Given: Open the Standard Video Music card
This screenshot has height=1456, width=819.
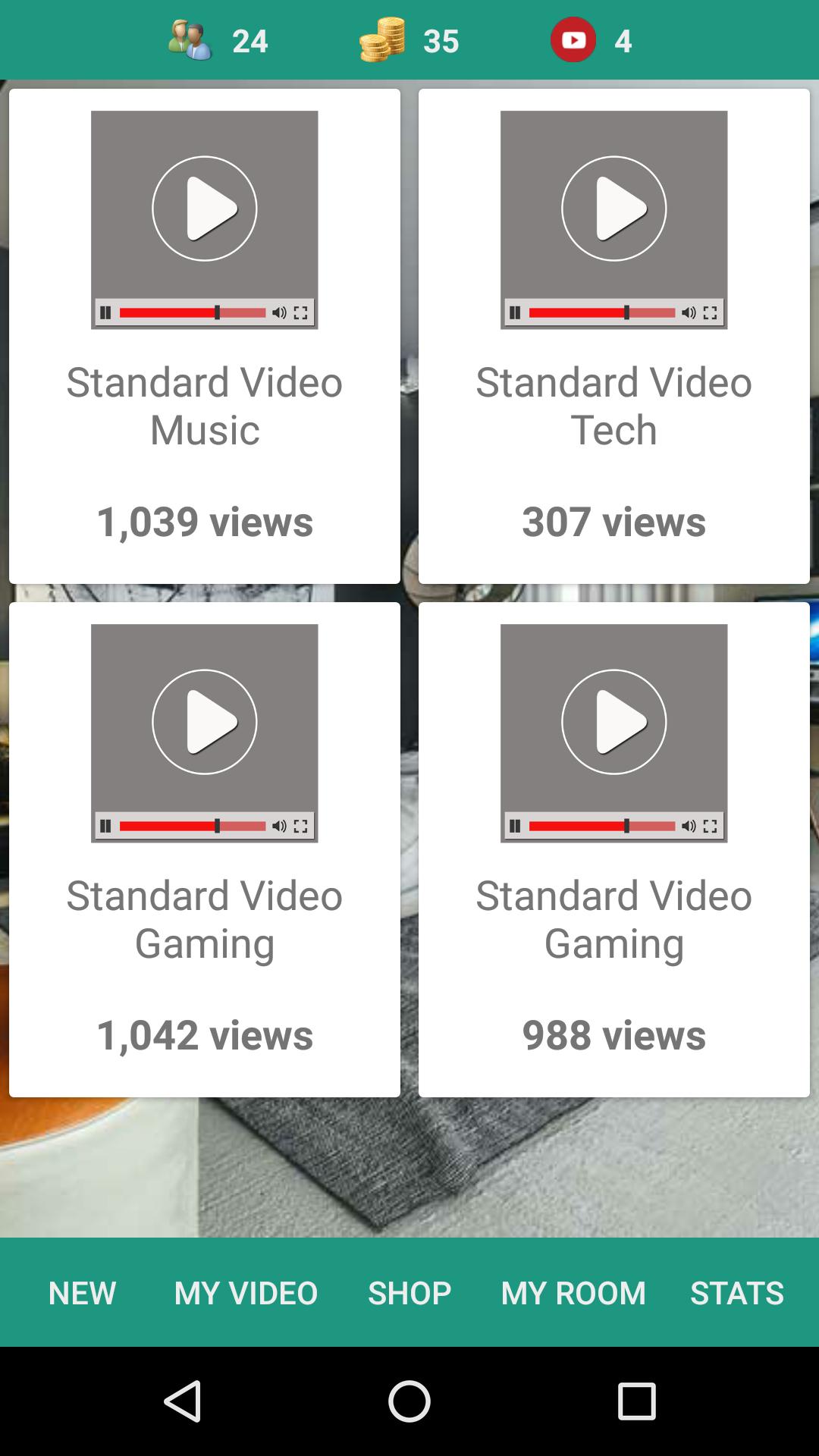Looking at the screenshot, I should click(x=205, y=336).
